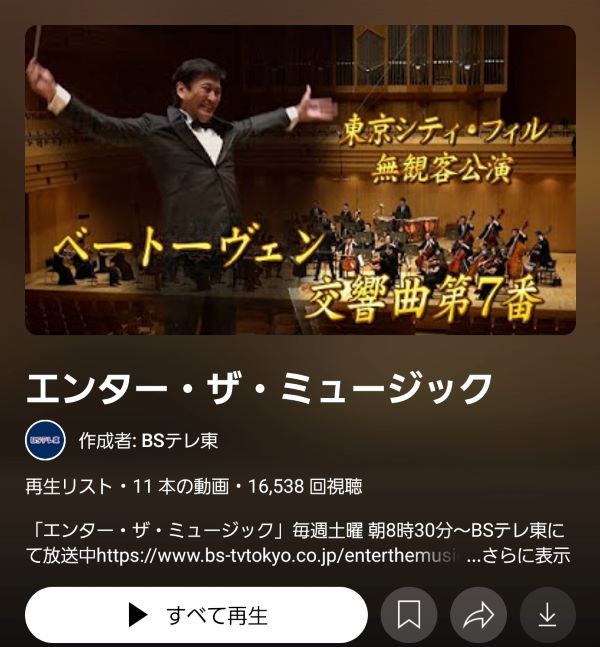Share the エンター・ザ・ミュージック playlist
This screenshot has height=647, width=600.
[x=478, y=615]
